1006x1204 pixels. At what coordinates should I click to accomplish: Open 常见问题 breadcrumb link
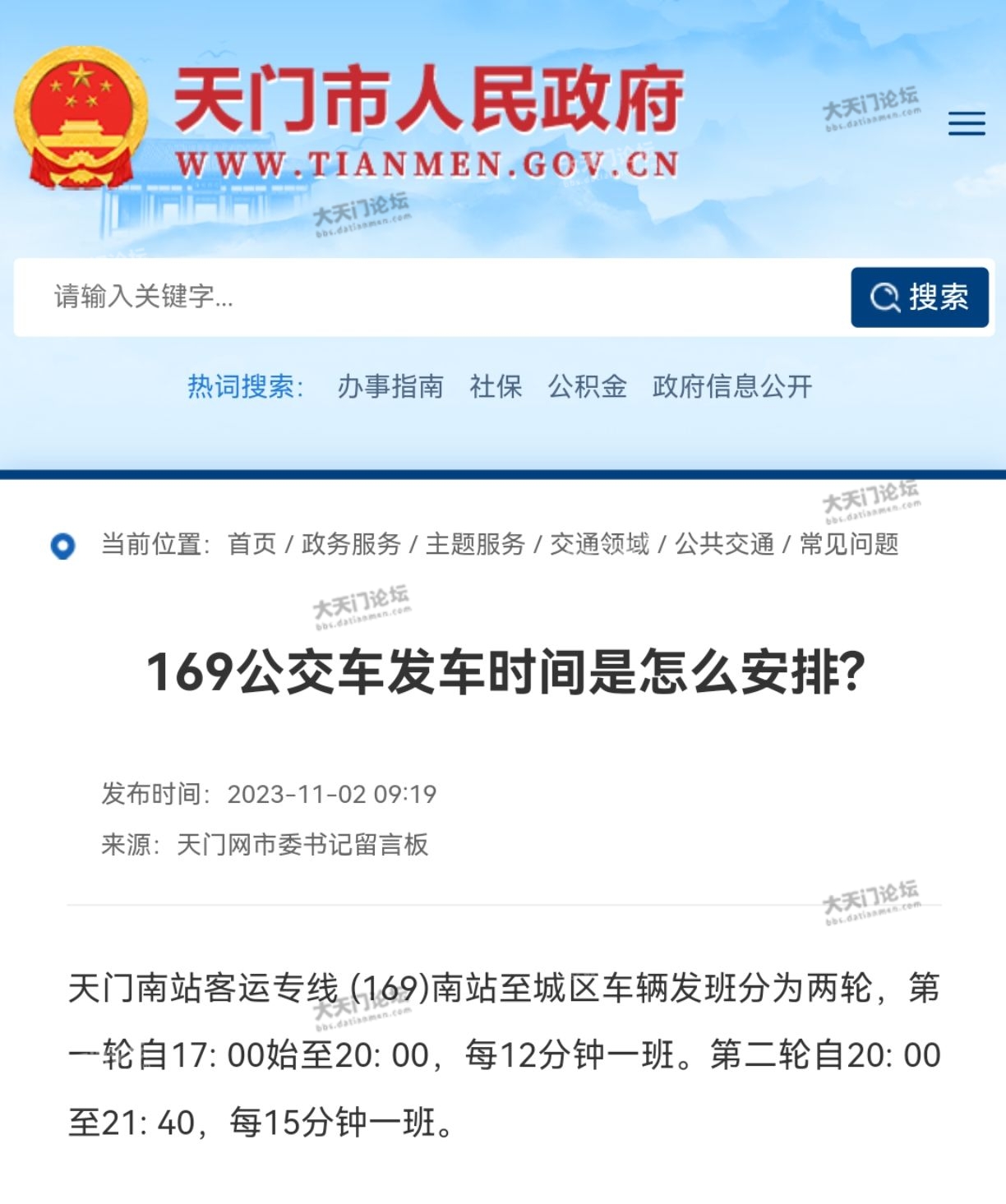pos(849,543)
